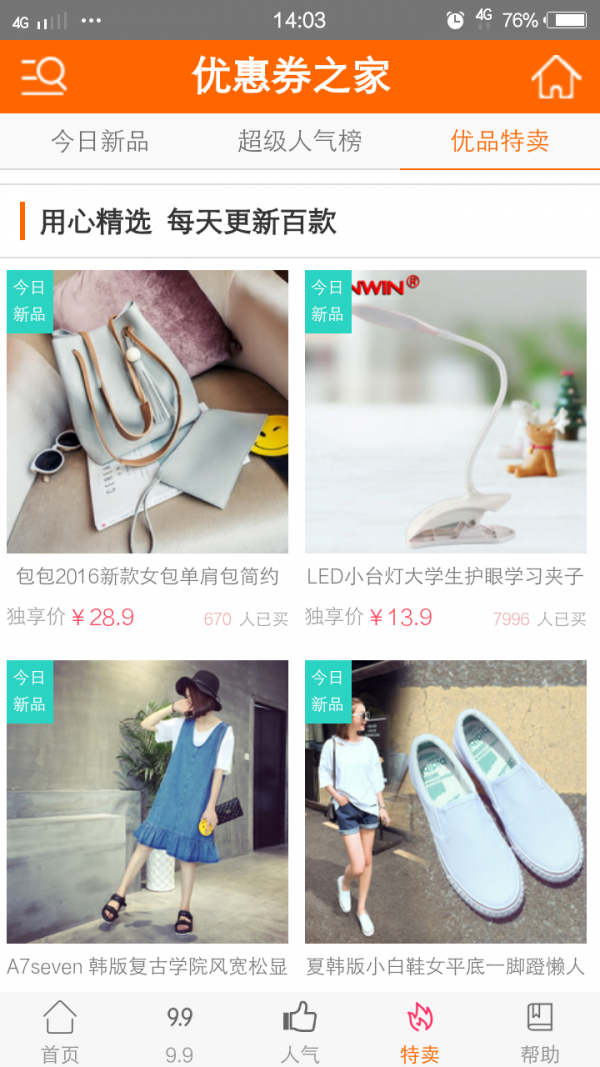The height and width of the screenshot is (1067, 600).
Task: Switch to 今日新品 tab
Action: [x=100, y=141]
